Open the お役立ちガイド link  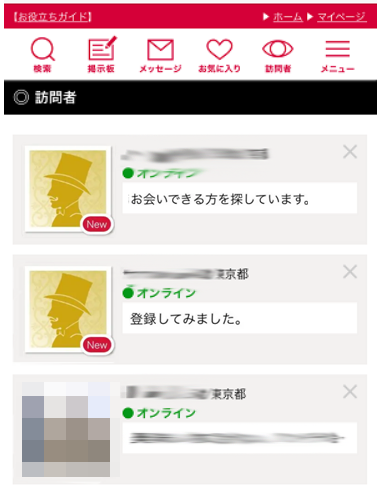53,16
